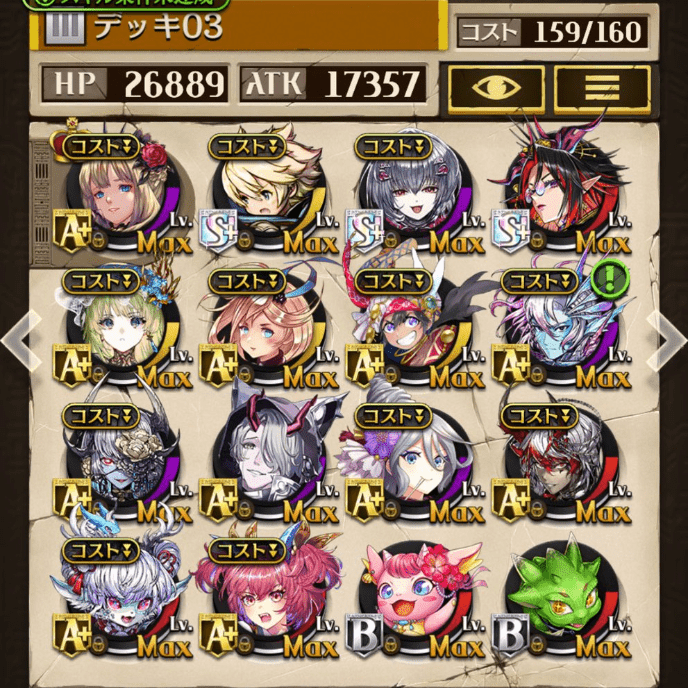Select the pink cat creature B-rank card
This screenshot has width=688, height=688.
pyautogui.click(x=410, y=600)
